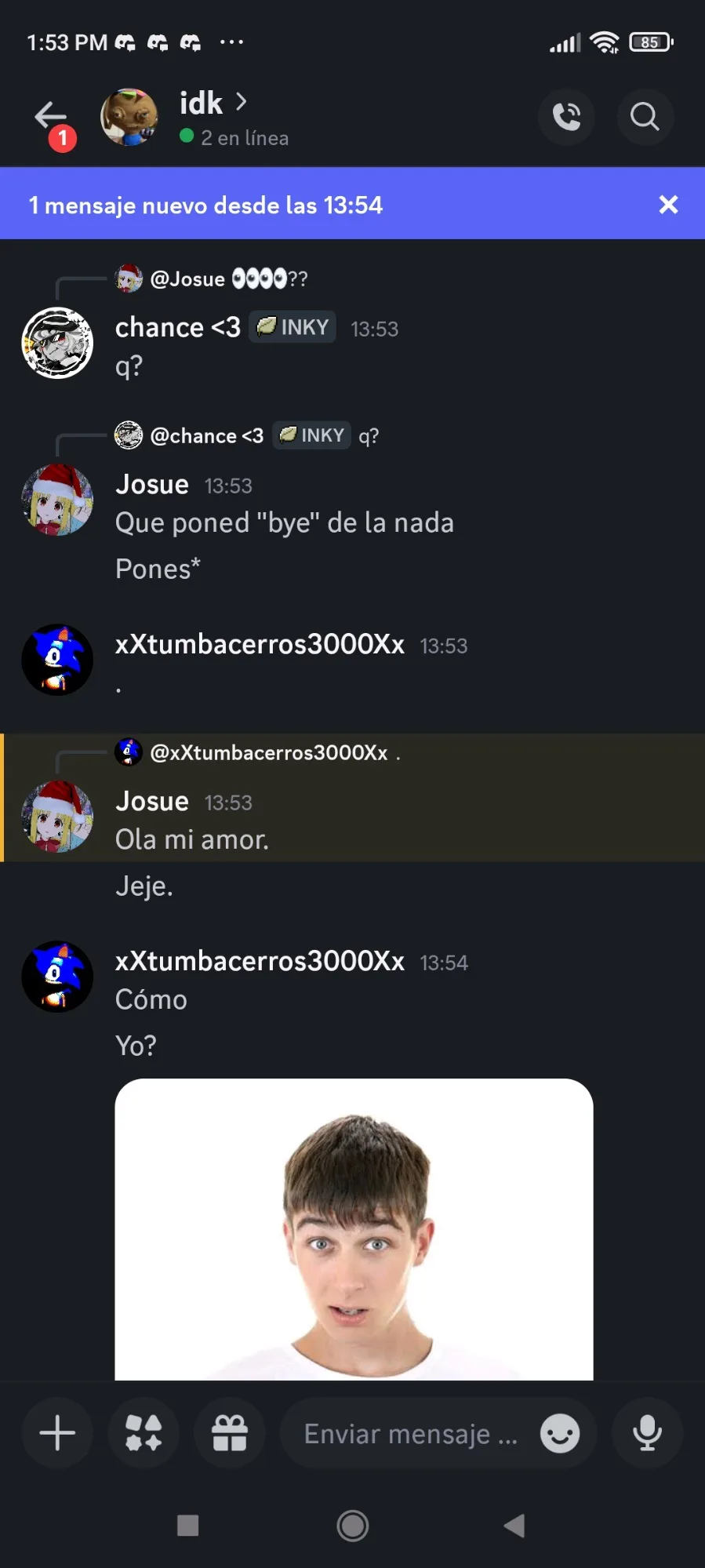Go to the home screen
Image resolution: width=705 pixels, height=1568 pixels.
[353, 1526]
